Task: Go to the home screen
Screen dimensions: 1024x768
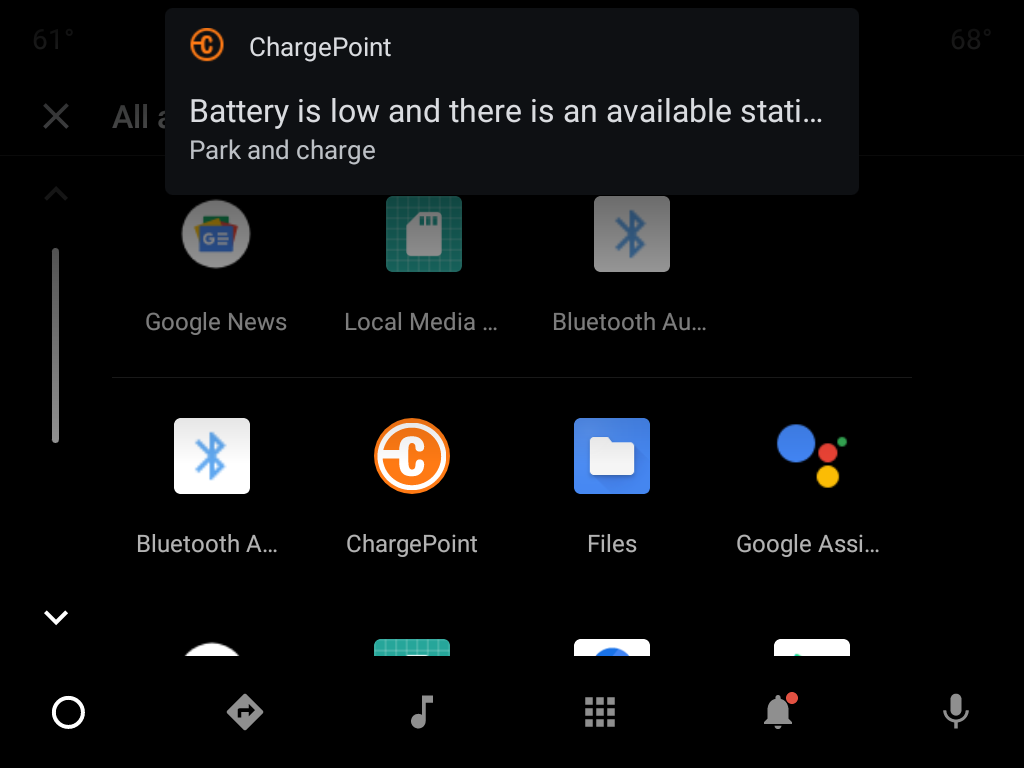Action: click(x=68, y=712)
